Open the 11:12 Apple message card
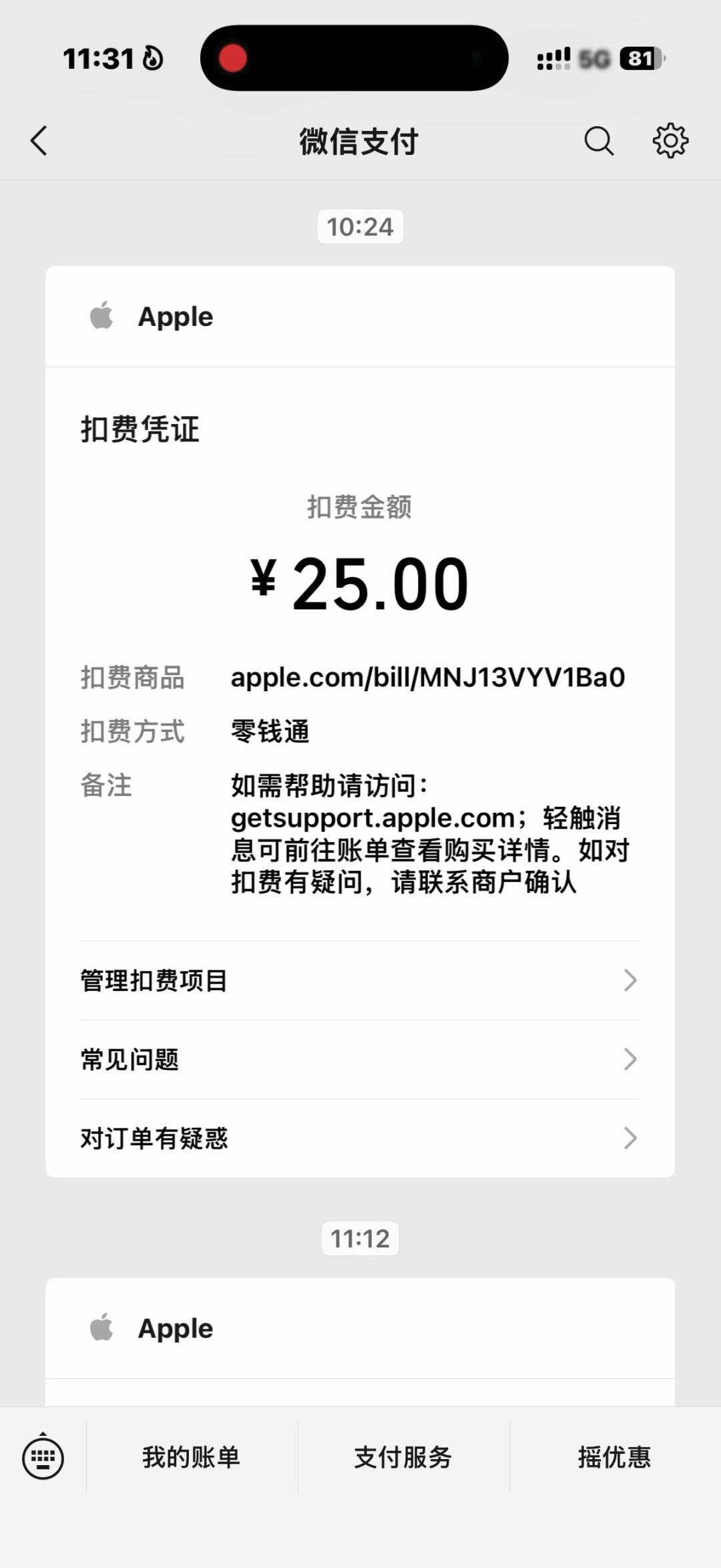Screen dimensions: 721x1568 tap(360, 1342)
